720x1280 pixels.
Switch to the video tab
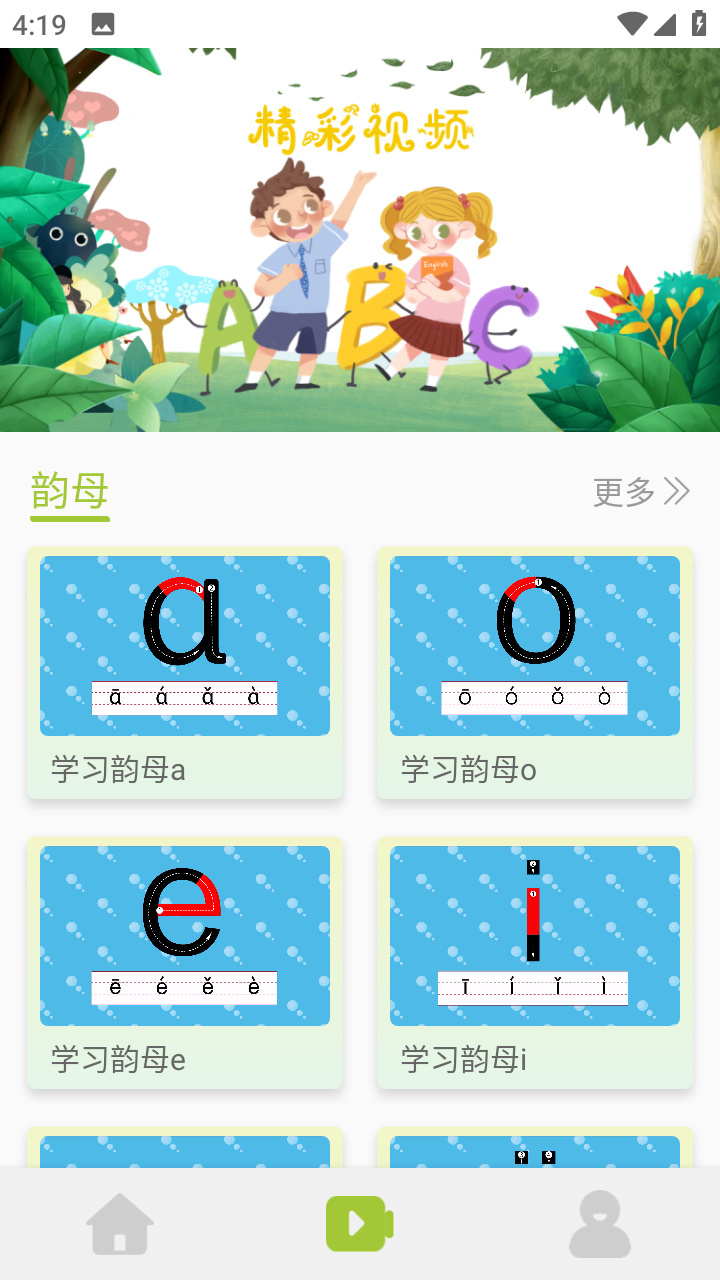point(360,1224)
